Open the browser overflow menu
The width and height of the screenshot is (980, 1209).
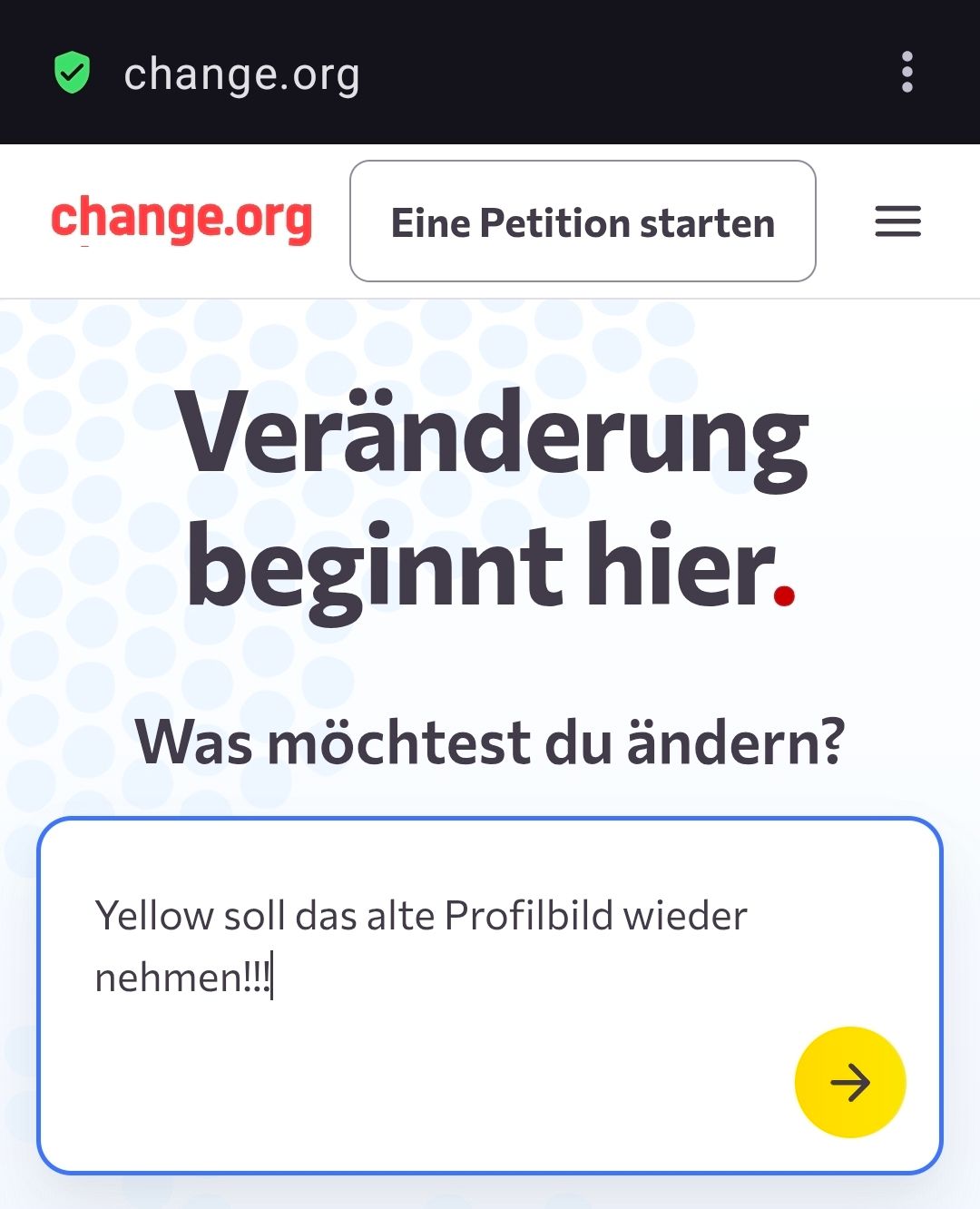pyautogui.click(x=906, y=73)
